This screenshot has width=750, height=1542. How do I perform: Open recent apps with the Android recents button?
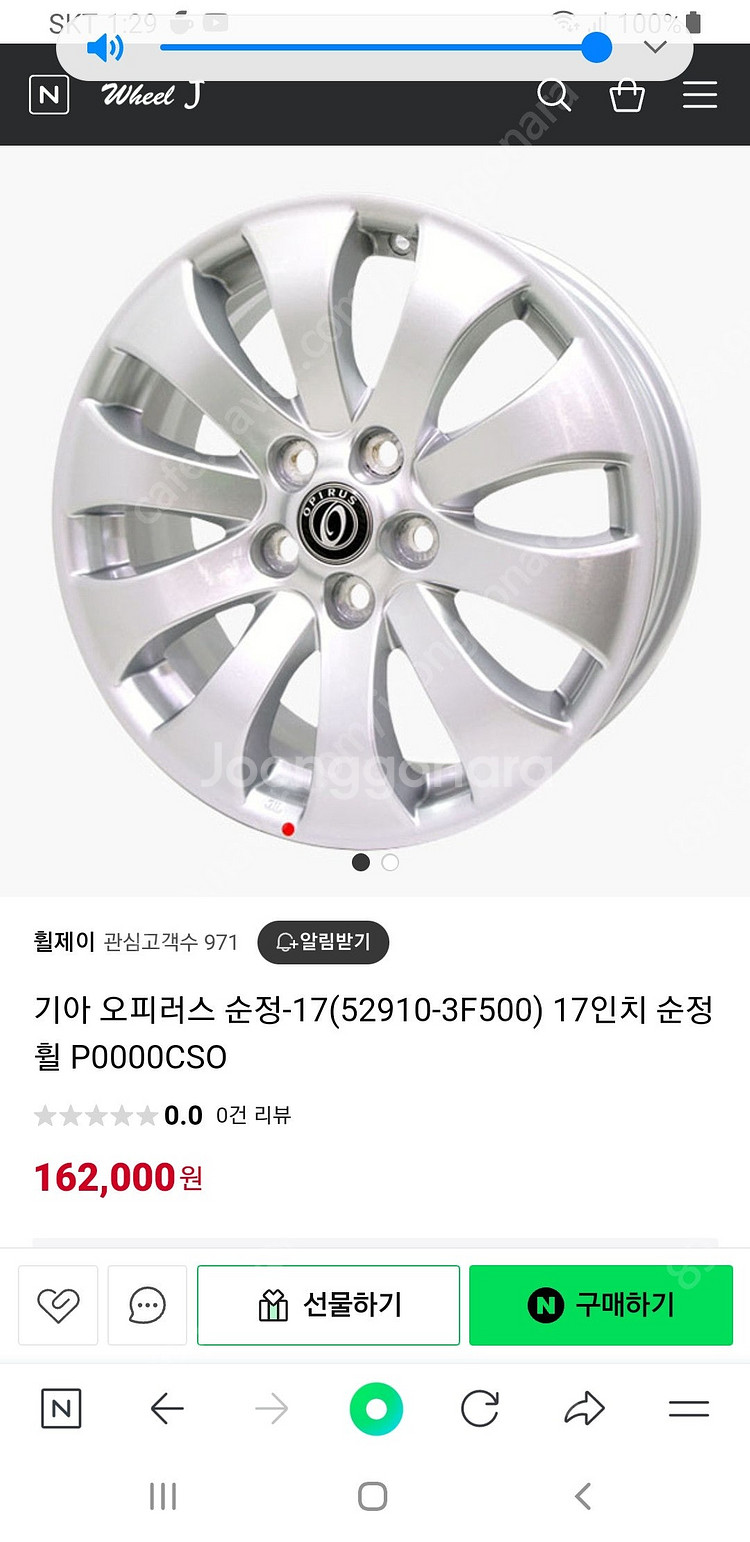point(162,1497)
